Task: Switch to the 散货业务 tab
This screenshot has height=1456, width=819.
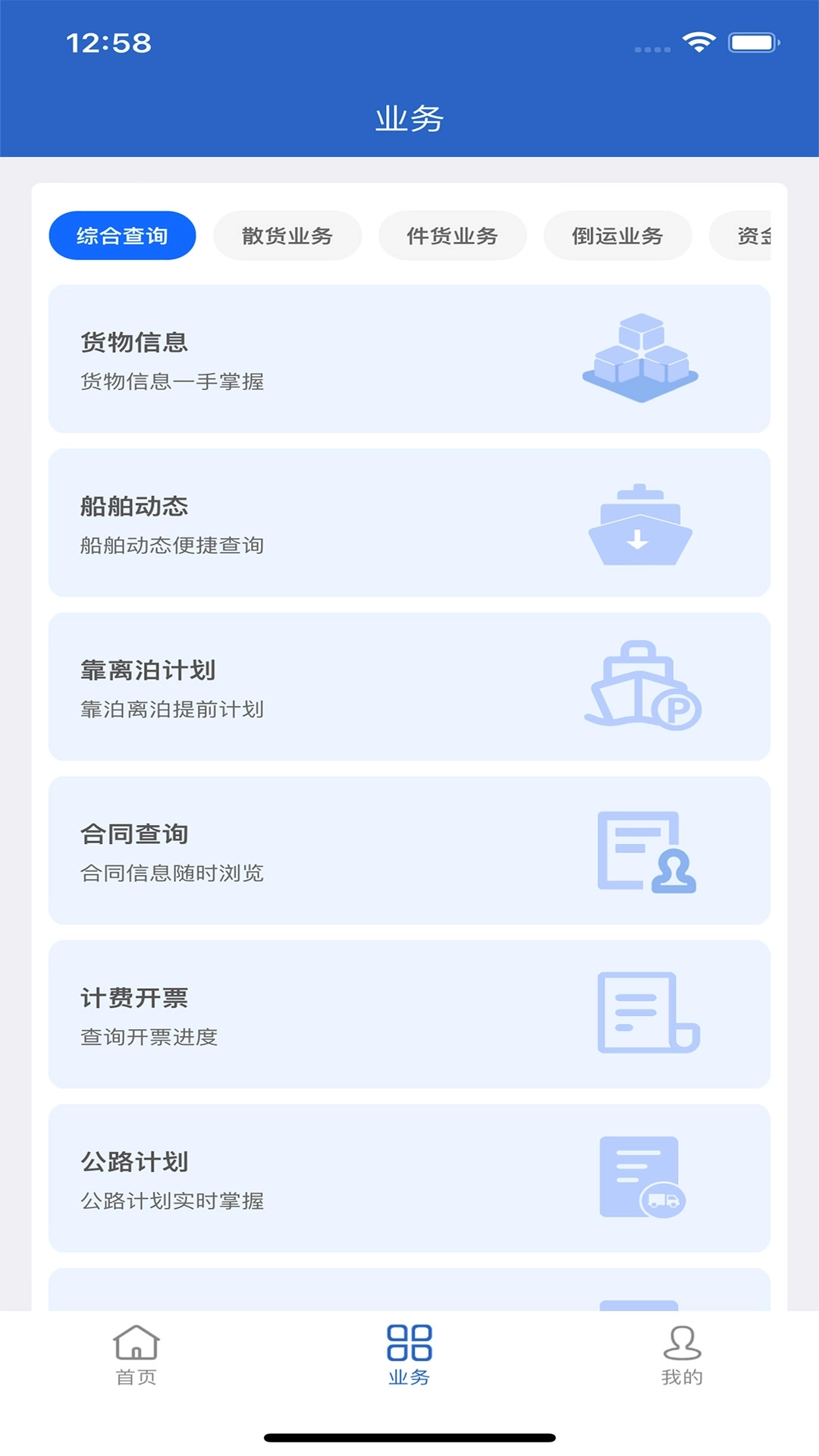Action: coord(287,236)
